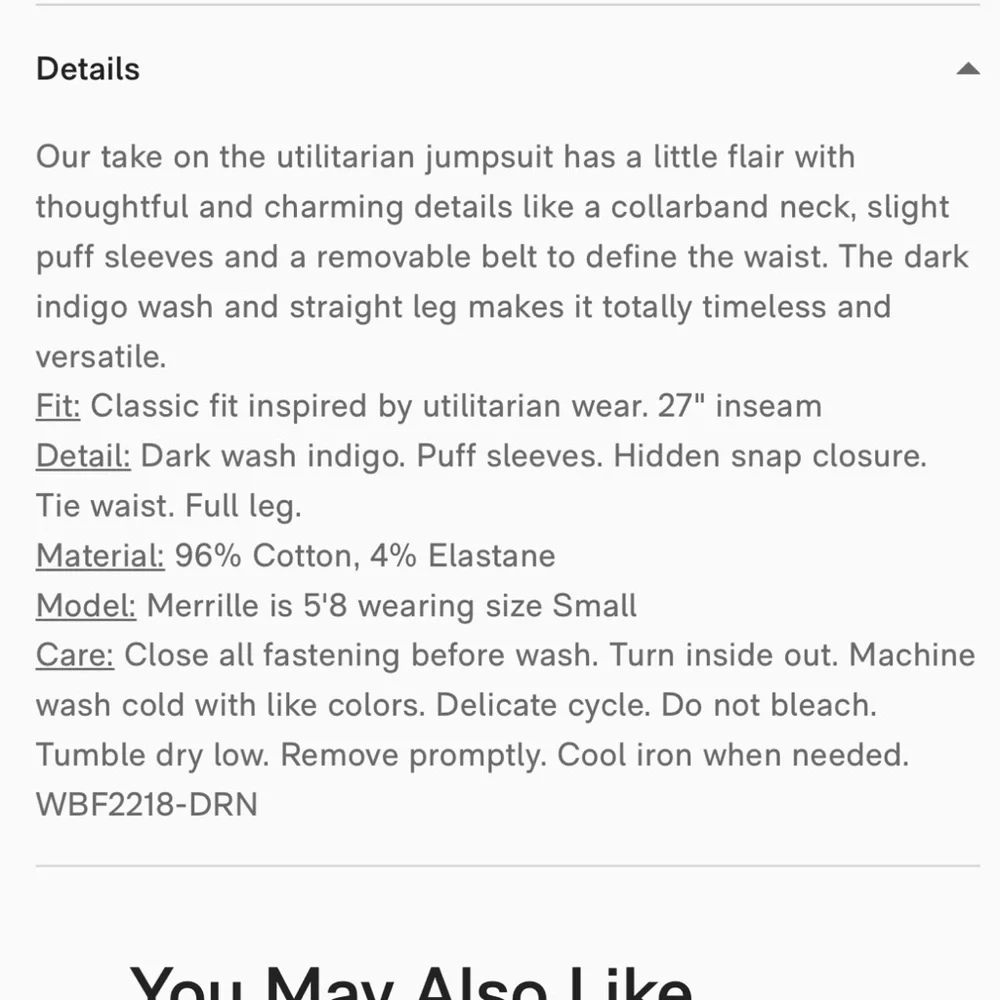Collapse the Details section
This screenshot has height=1000, width=1000.
click(966, 69)
